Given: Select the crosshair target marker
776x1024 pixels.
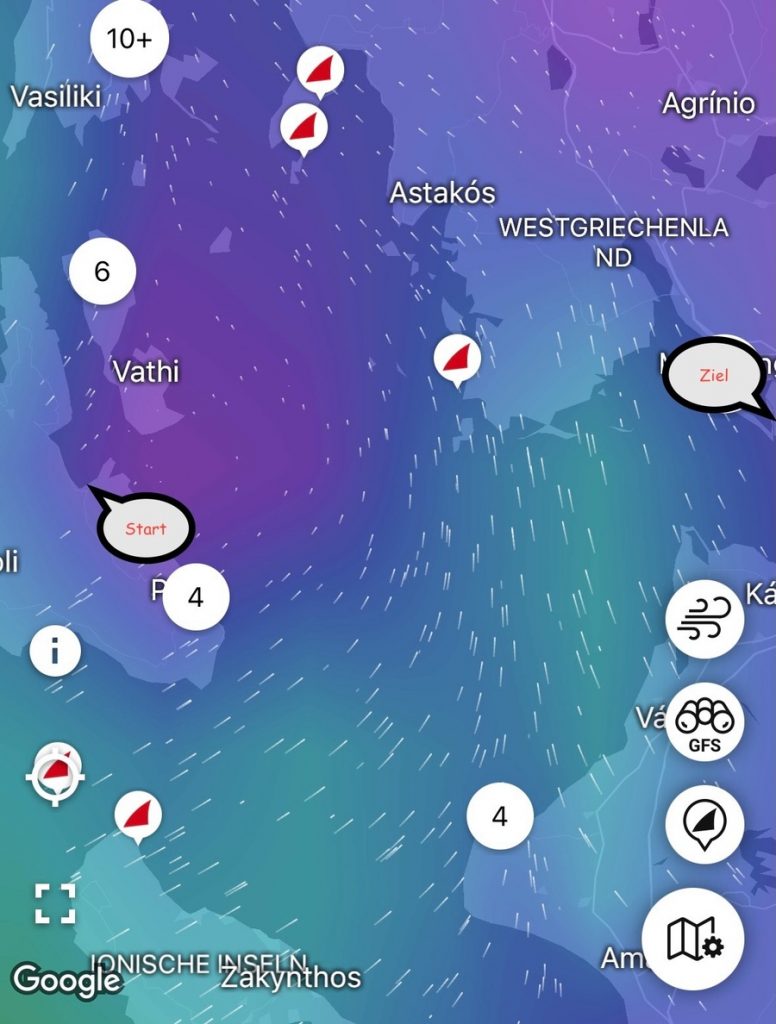Looking at the screenshot, I should pyautogui.click(x=56, y=774).
